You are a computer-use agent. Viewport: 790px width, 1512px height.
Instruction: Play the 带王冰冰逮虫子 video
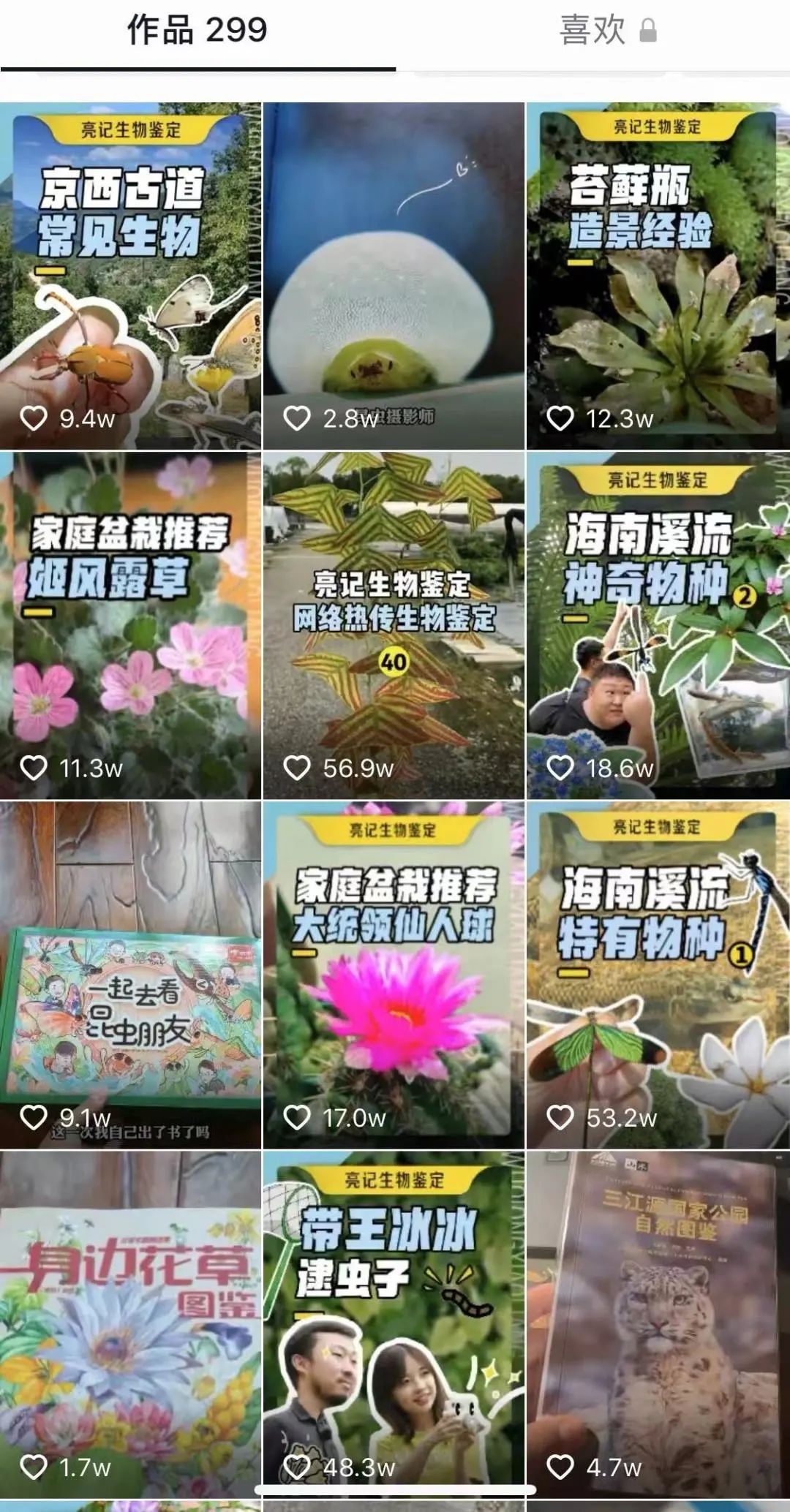coord(394,1323)
